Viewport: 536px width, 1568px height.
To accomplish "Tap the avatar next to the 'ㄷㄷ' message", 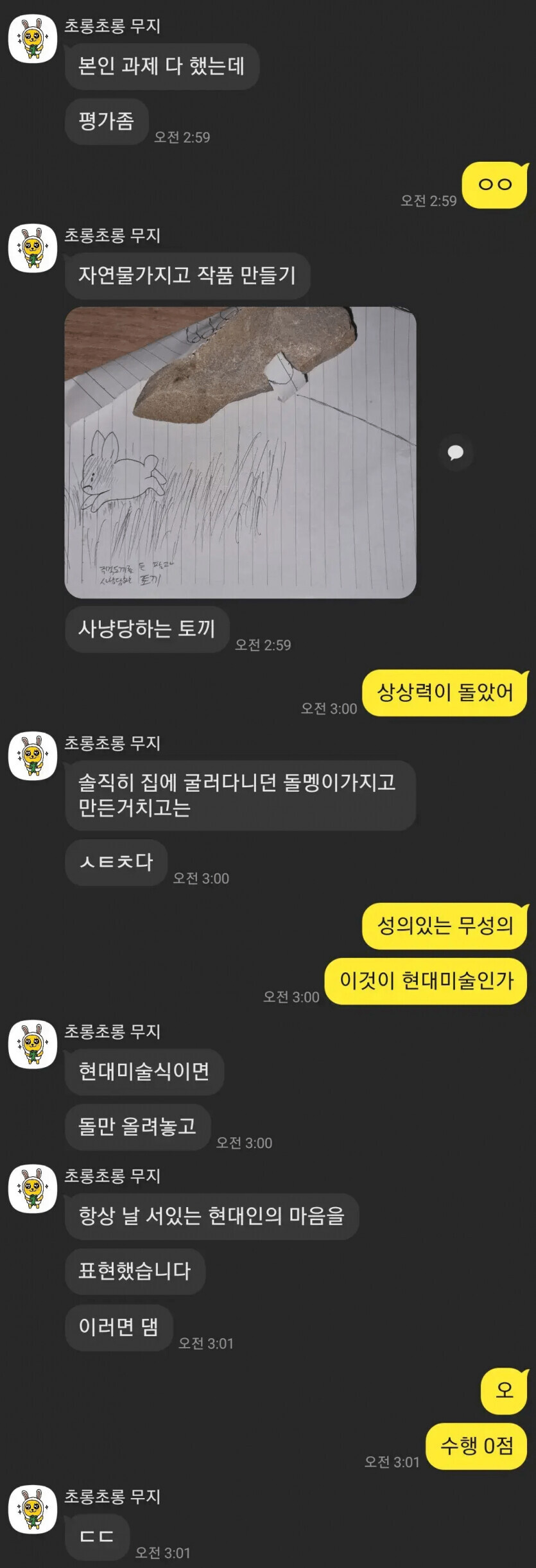I will [33, 1509].
